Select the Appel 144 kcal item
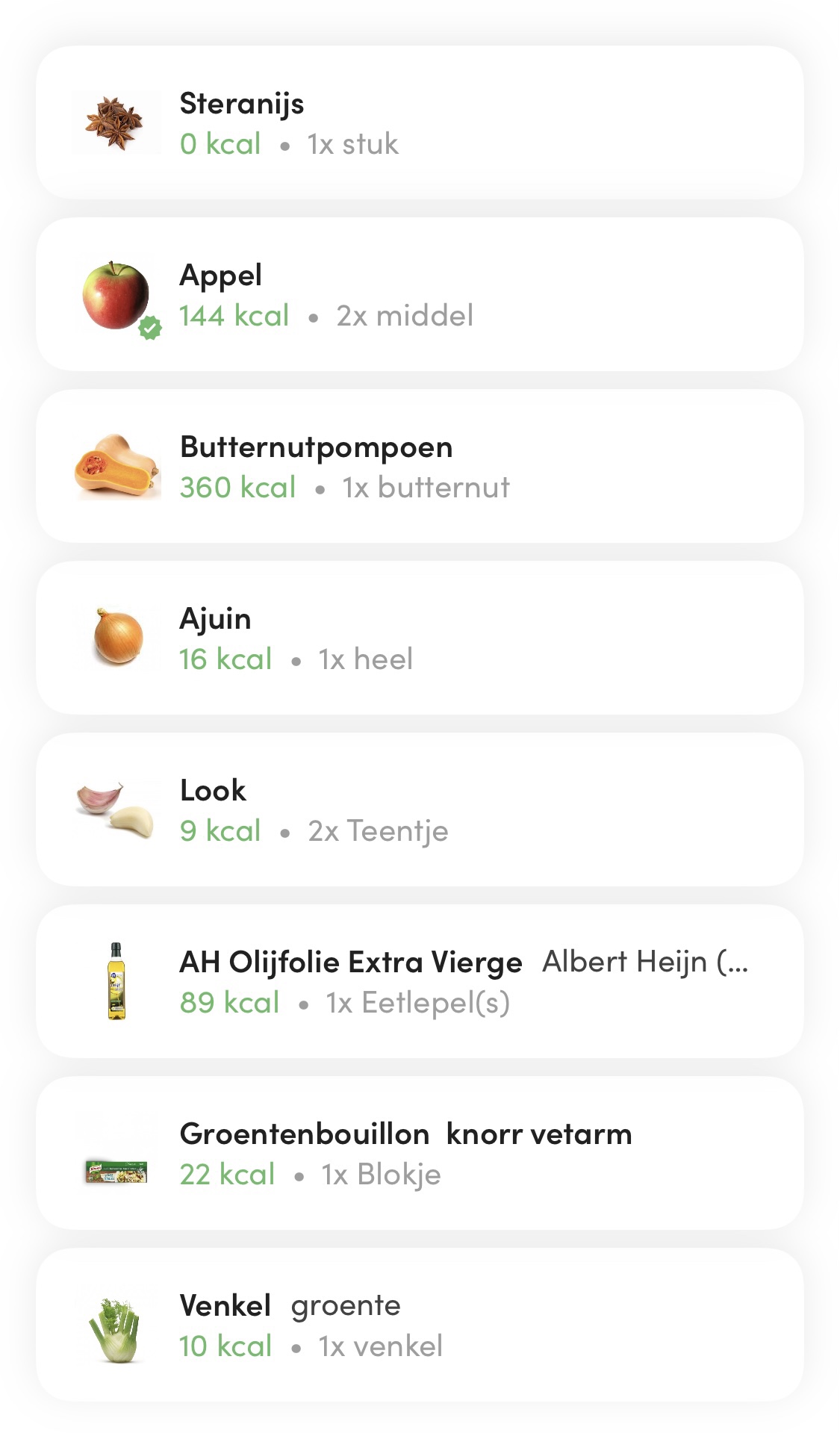This screenshot has width=840, height=1433. tap(418, 295)
